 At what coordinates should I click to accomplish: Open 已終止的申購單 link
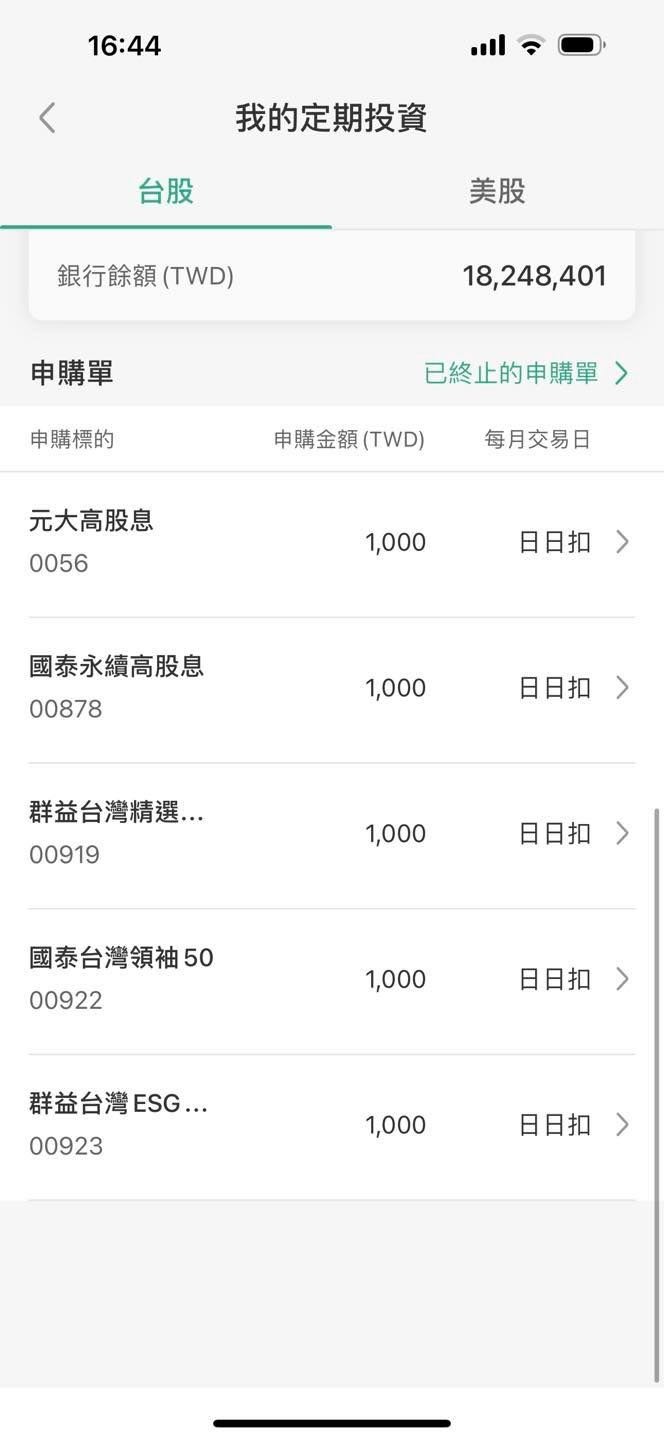(527, 373)
